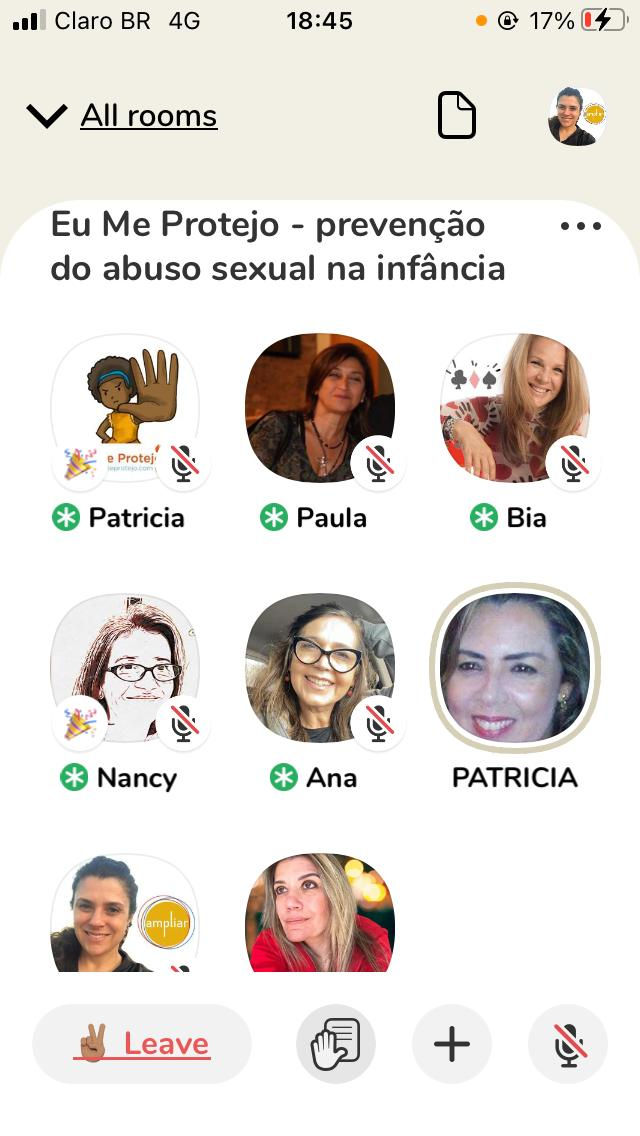The width and height of the screenshot is (640, 1136).
Task: Leave the room quietly
Action: (x=142, y=1044)
